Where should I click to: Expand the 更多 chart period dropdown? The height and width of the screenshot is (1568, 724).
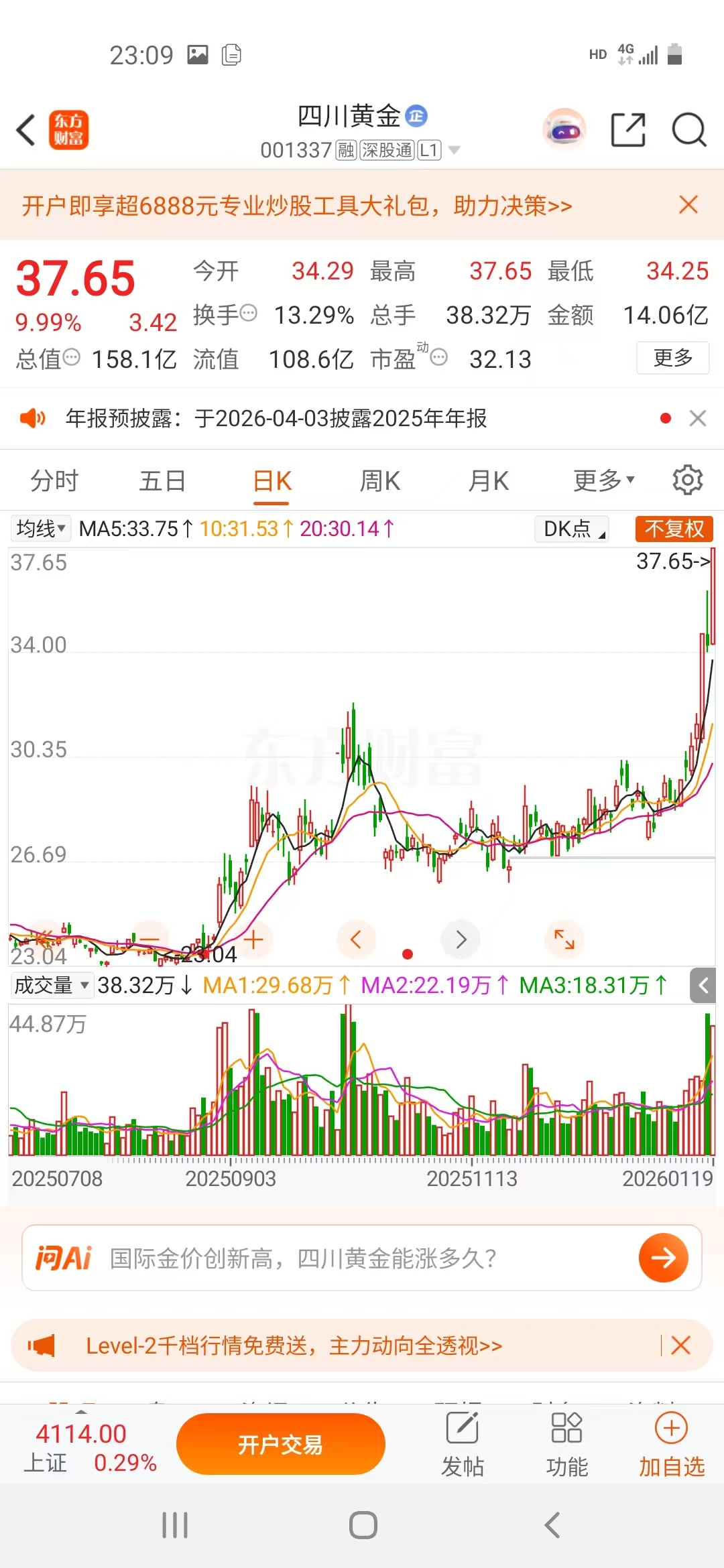click(603, 481)
